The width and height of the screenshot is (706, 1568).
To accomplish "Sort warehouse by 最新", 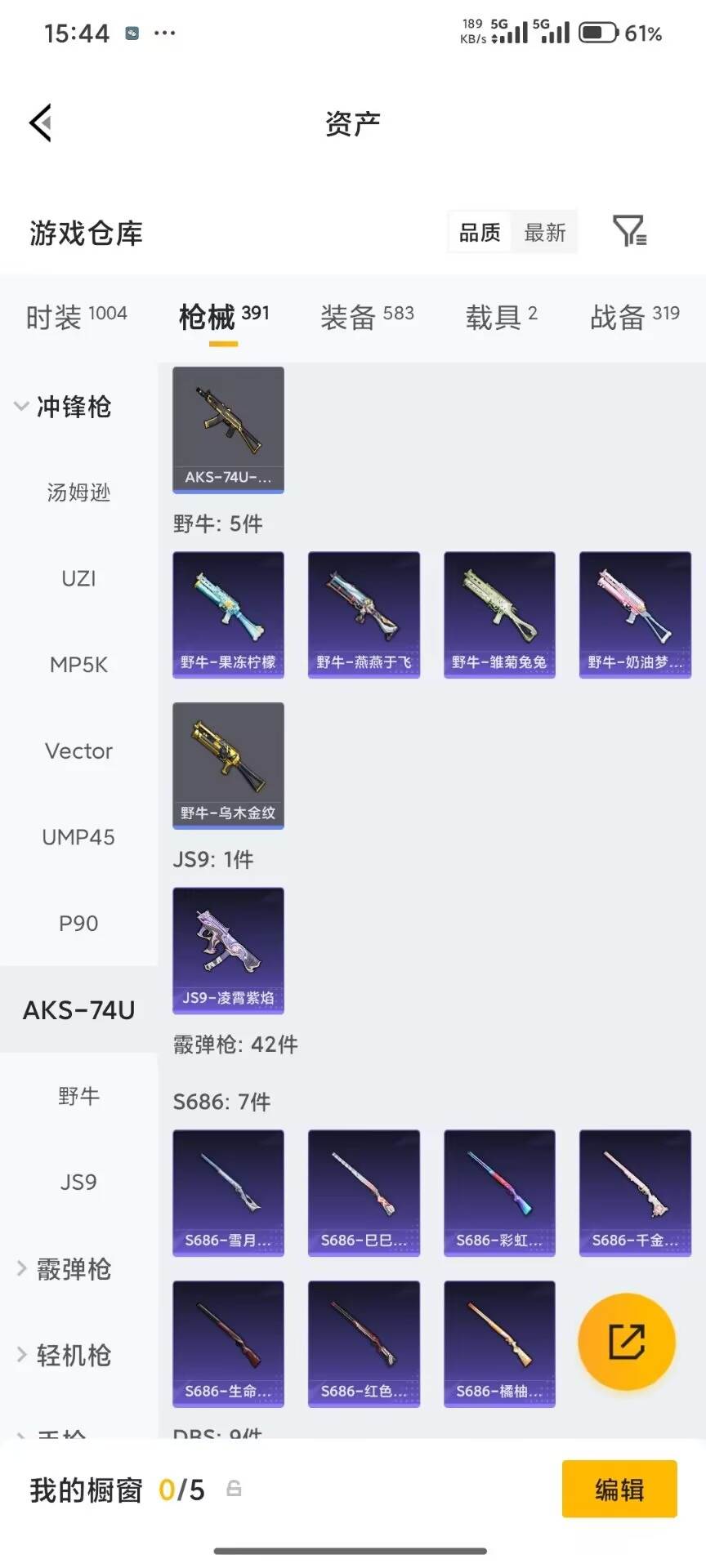I will coord(544,233).
